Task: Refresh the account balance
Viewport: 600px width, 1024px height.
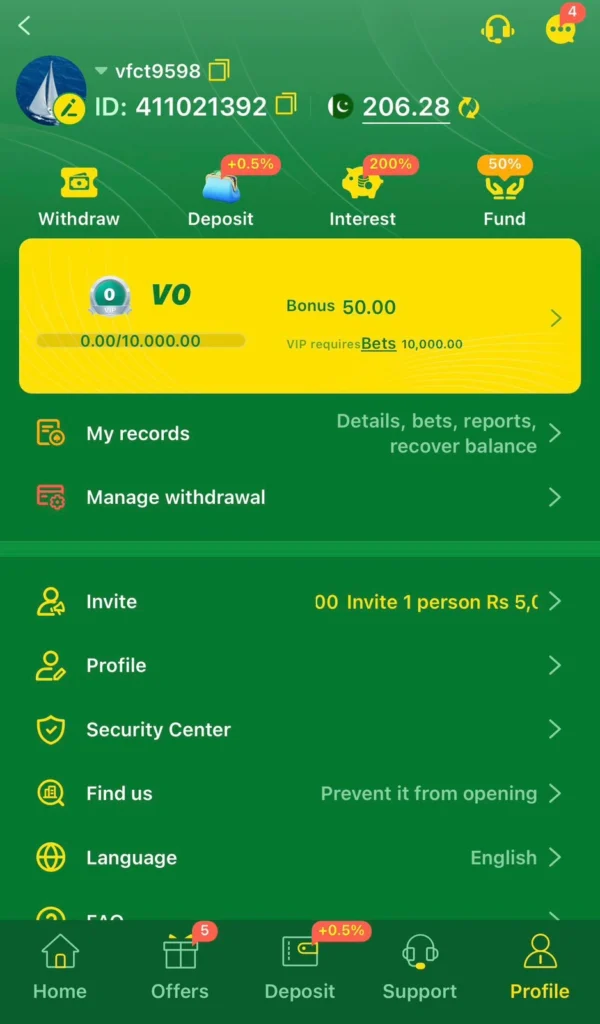Action: (x=468, y=107)
